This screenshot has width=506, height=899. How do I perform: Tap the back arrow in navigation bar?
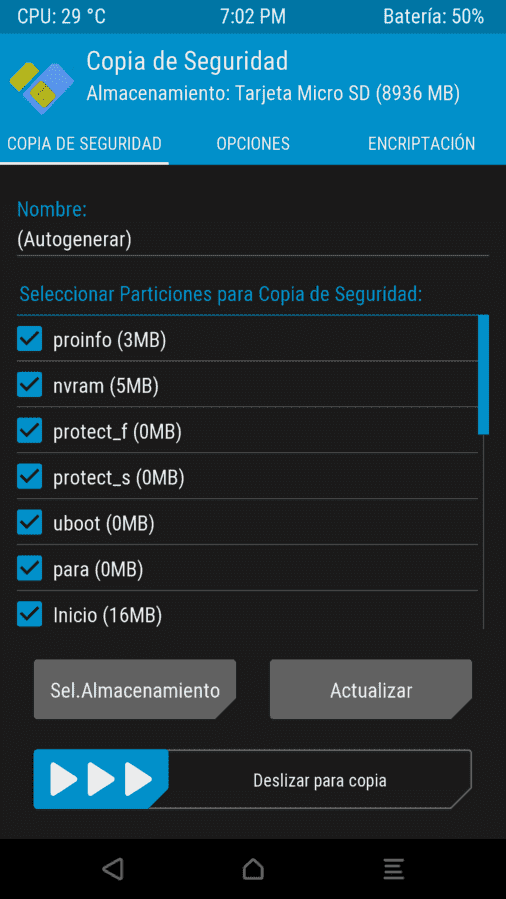(113, 869)
